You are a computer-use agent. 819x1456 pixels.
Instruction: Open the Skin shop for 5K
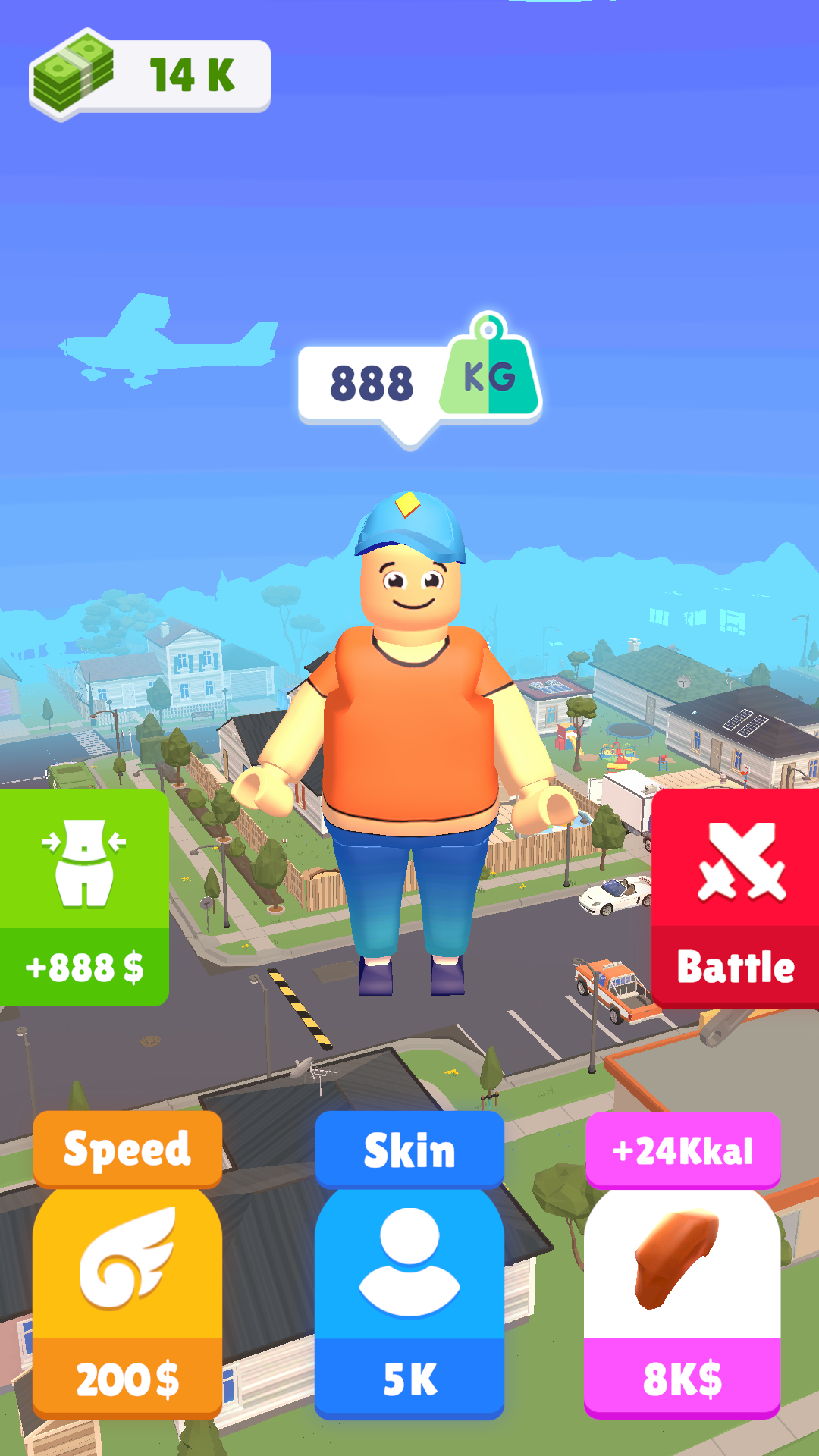(x=409, y=1265)
